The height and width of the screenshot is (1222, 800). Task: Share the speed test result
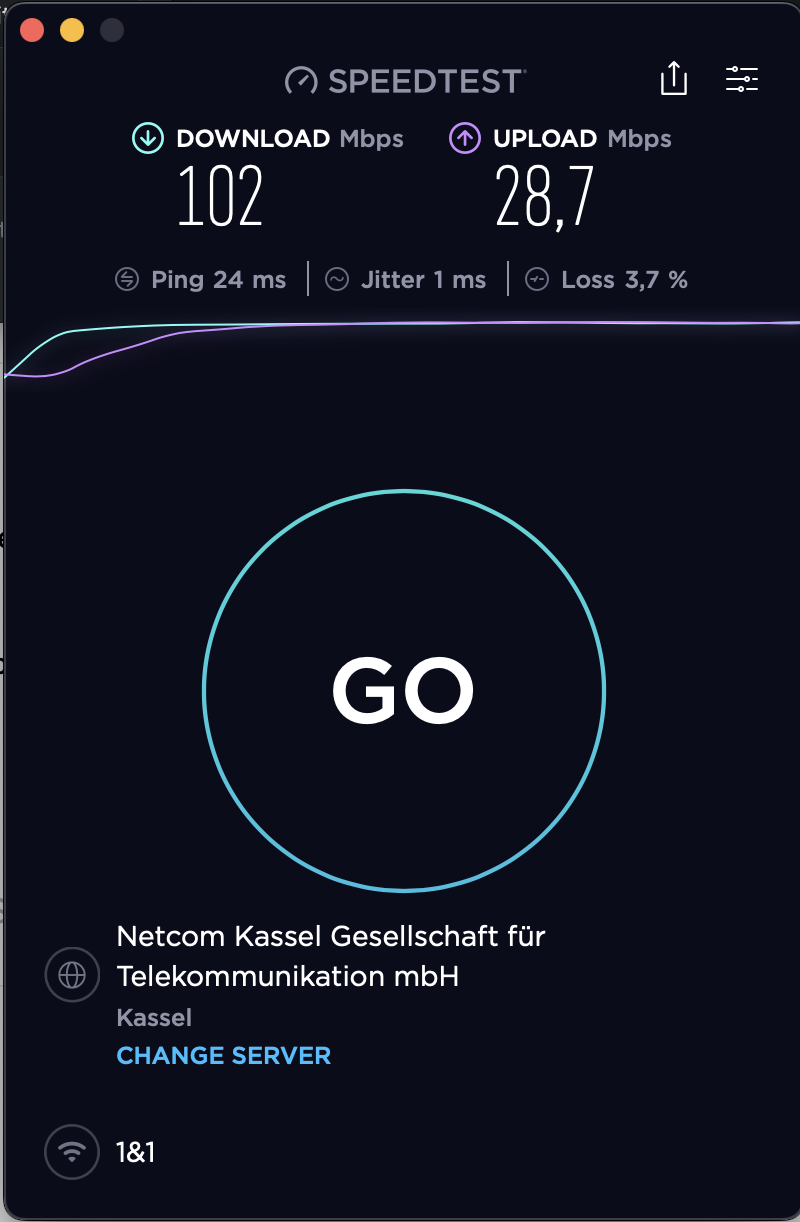point(674,79)
